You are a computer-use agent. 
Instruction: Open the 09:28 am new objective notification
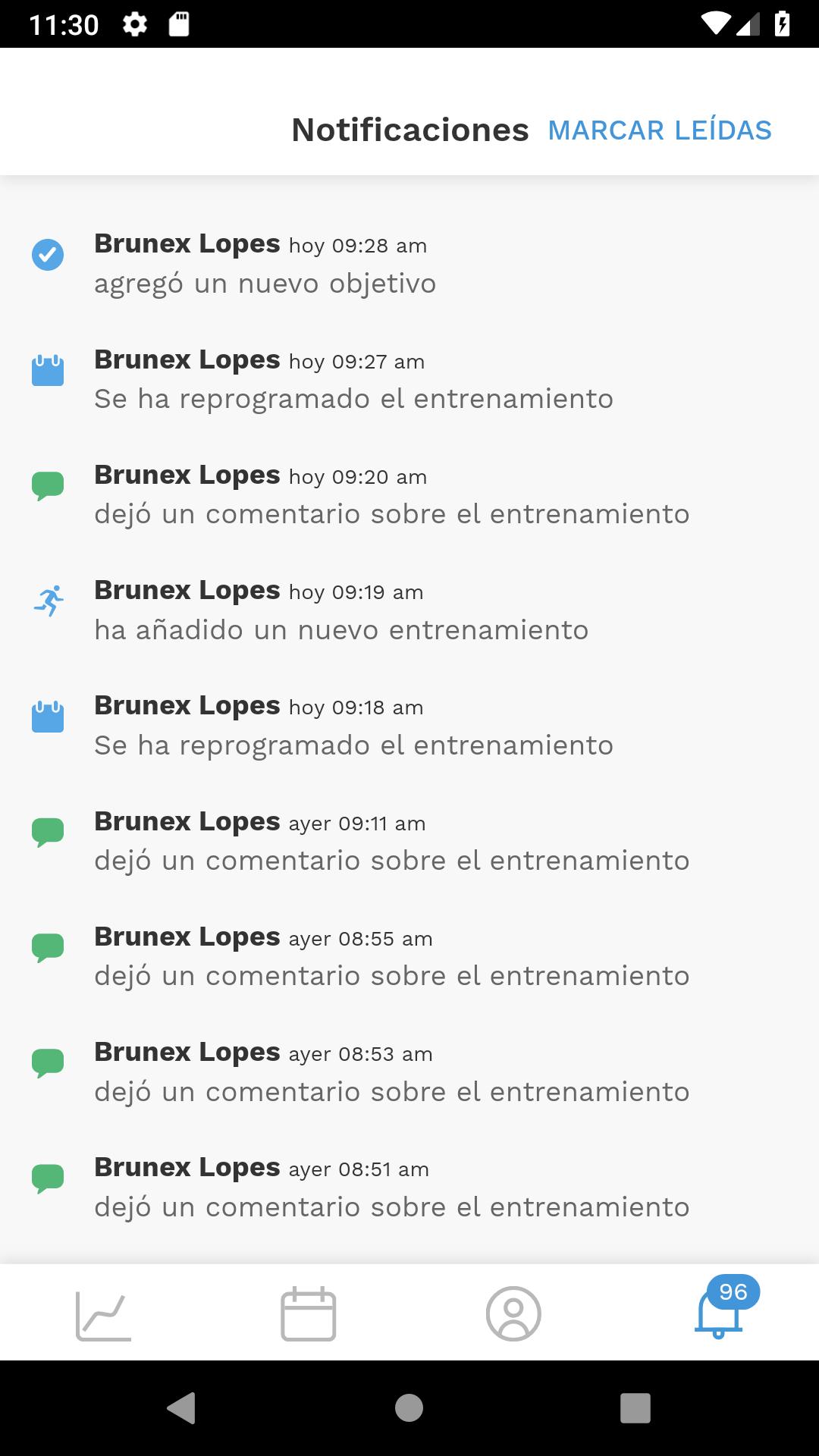coord(409,263)
